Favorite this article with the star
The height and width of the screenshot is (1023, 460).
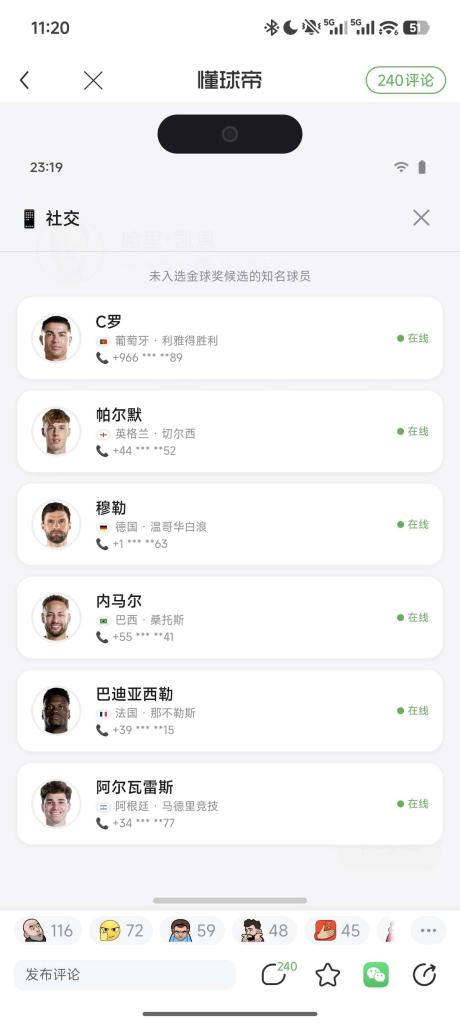(x=328, y=975)
